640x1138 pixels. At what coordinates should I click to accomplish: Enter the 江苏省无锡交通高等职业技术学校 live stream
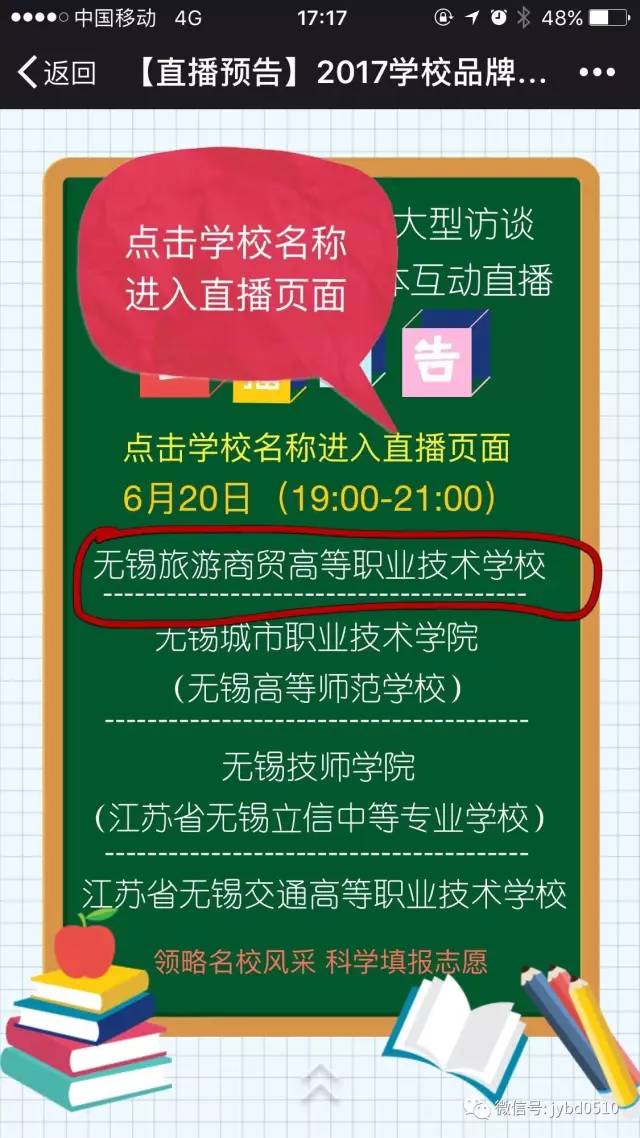[x=324, y=893]
